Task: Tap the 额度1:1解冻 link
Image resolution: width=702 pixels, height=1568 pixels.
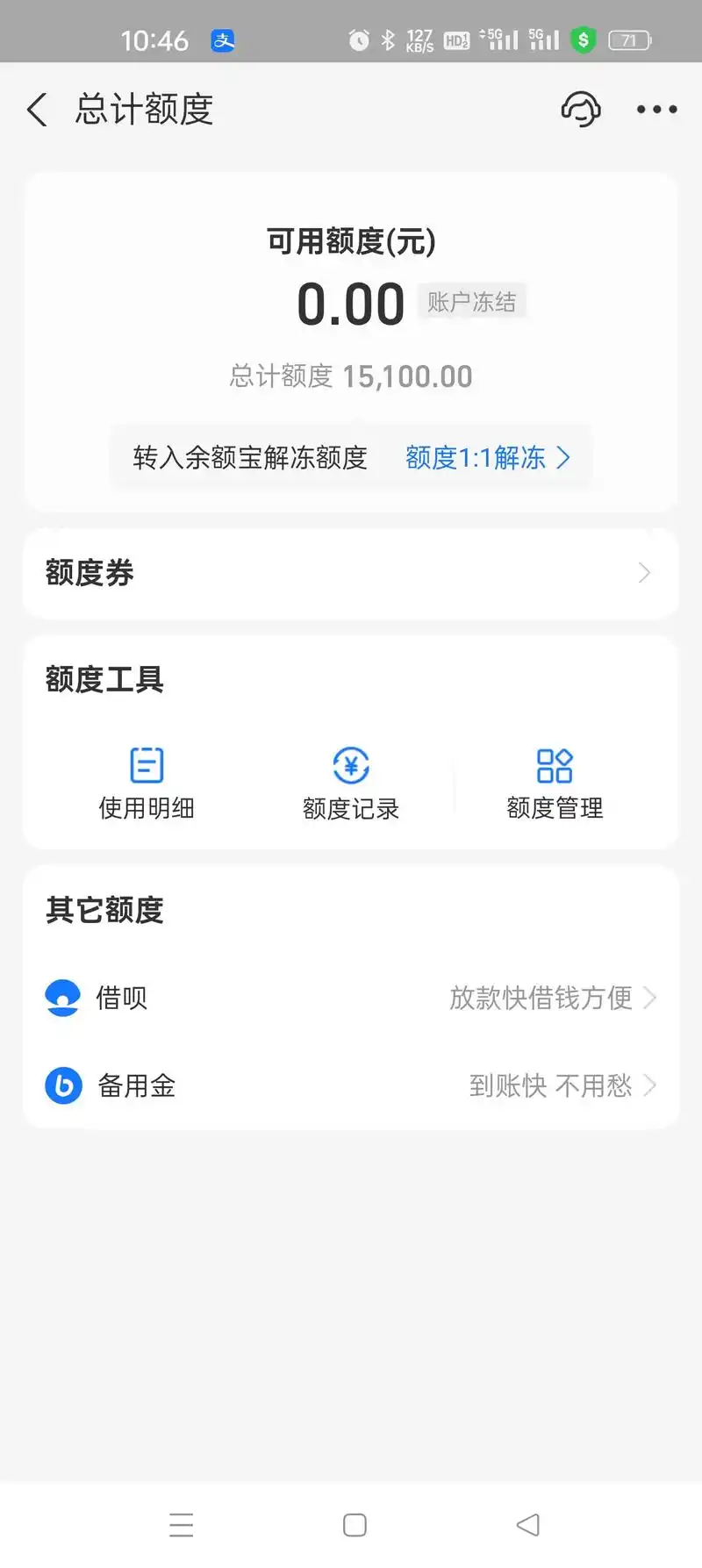Action: pyautogui.click(x=487, y=457)
